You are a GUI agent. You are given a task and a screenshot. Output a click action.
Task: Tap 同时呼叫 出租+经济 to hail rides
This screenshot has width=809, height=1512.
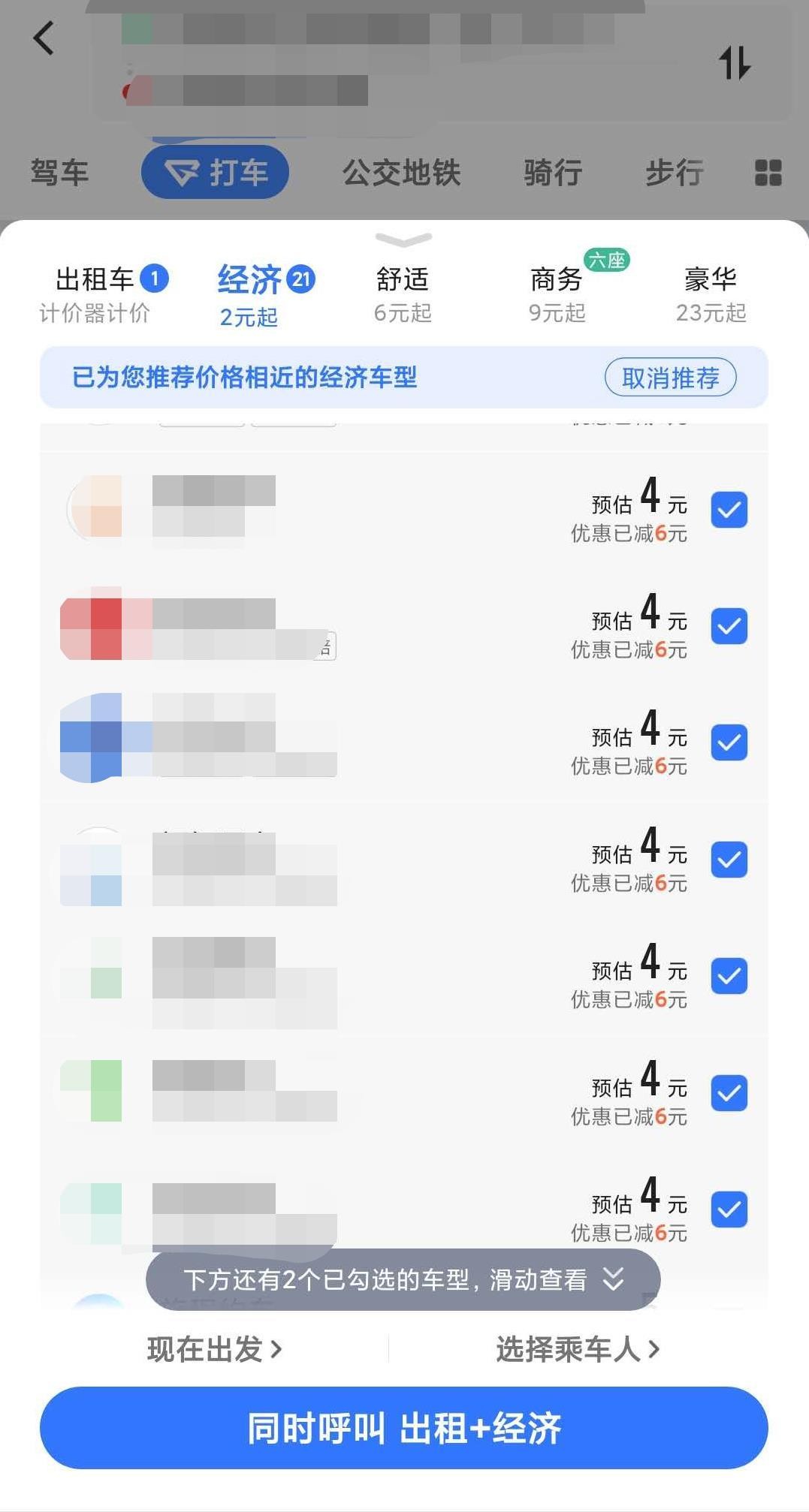[x=404, y=1427]
